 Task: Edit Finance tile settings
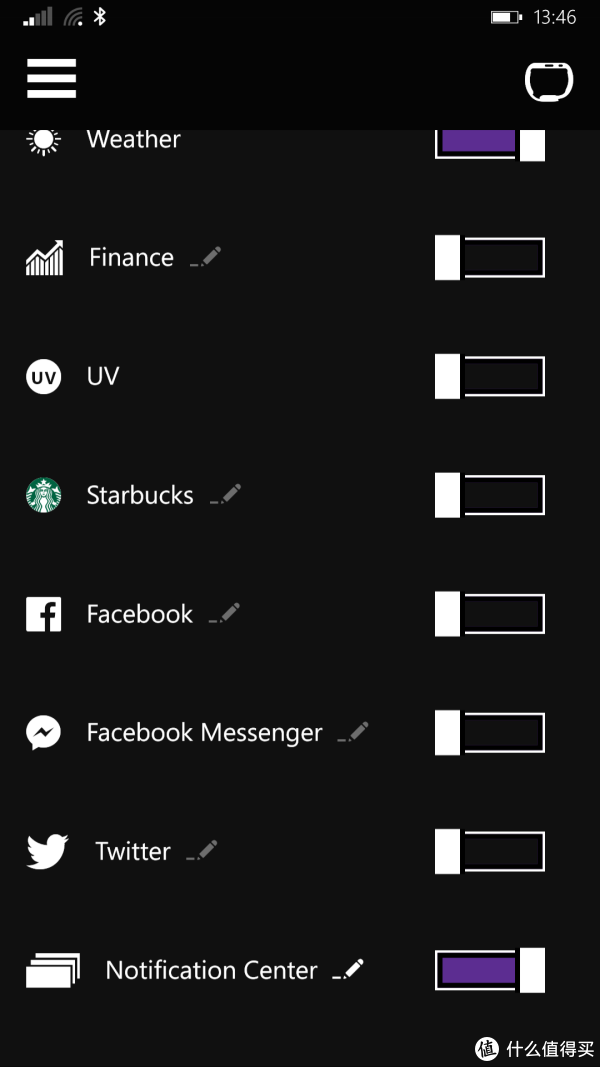pos(205,257)
